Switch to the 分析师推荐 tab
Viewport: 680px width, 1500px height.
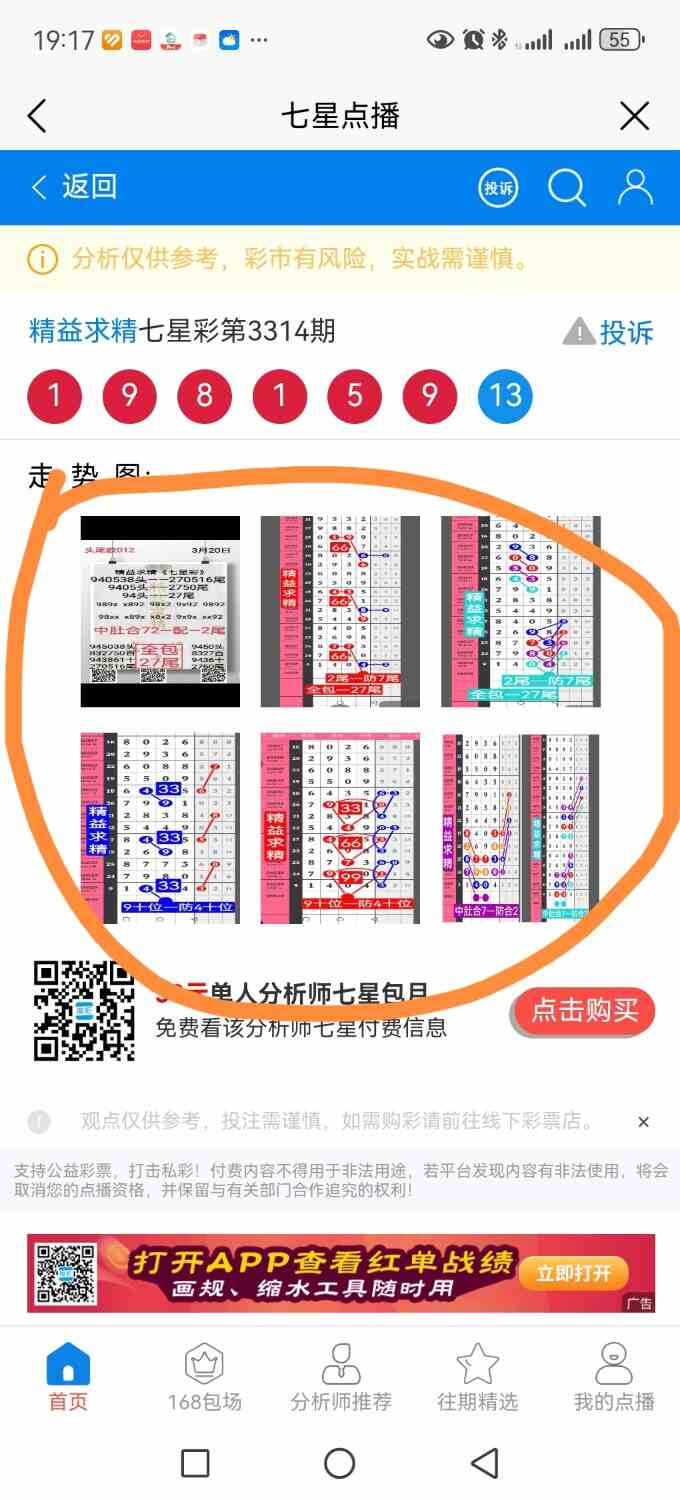[x=341, y=1378]
